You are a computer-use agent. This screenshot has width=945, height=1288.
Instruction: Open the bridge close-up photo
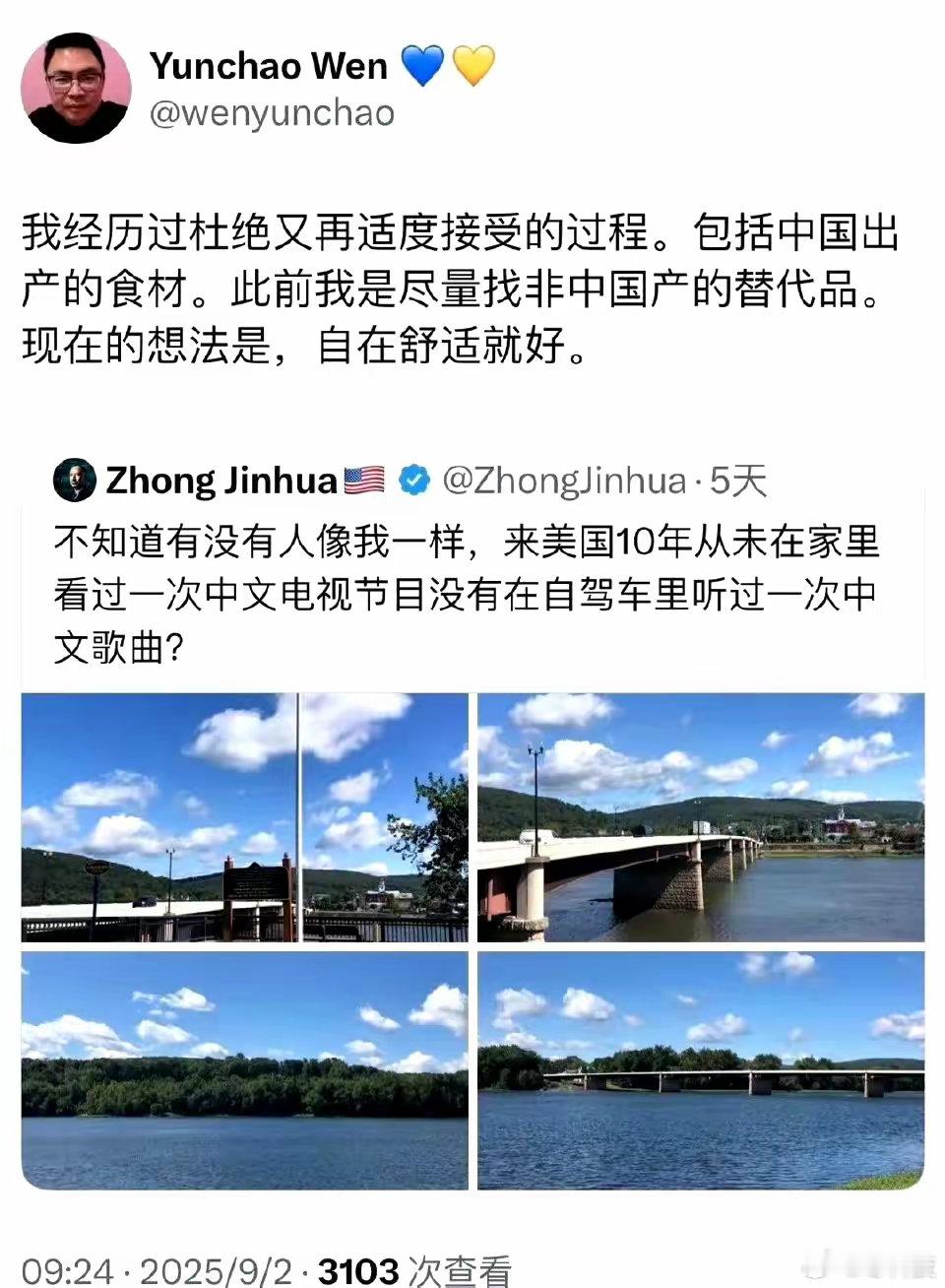click(x=701, y=817)
